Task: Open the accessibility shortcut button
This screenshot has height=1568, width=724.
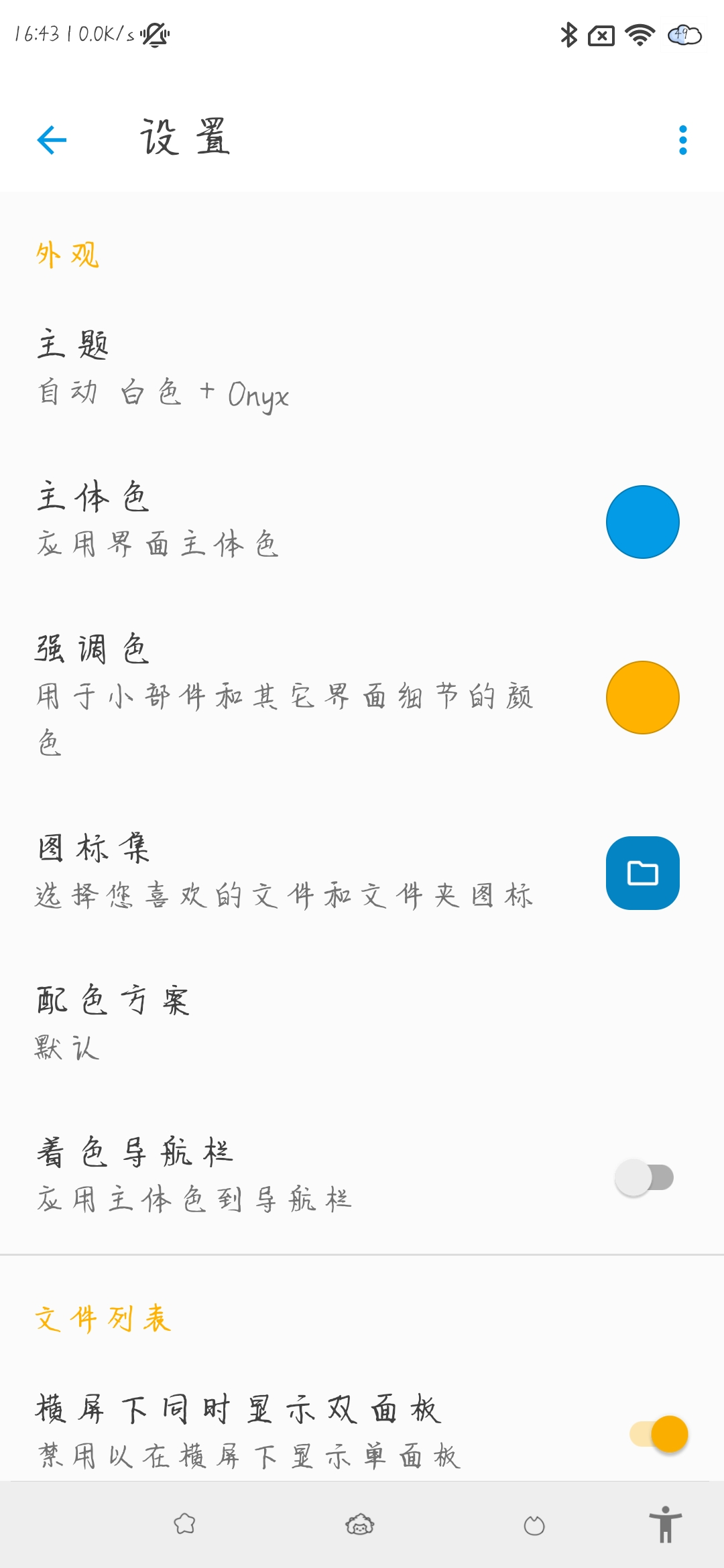Action: pos(665,1525)
